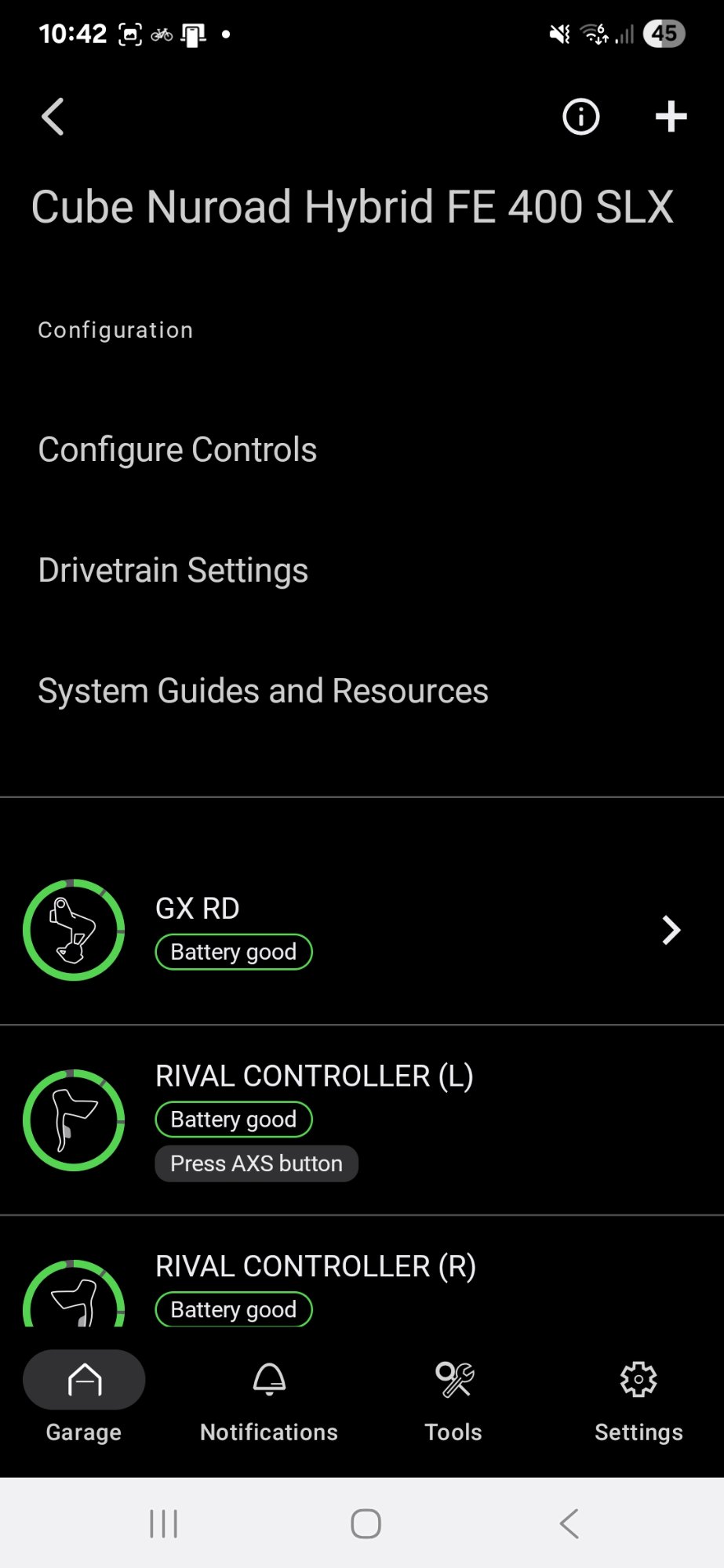Select the Rival Controller (L) row
Screen dimensions: 724x1568
click(362, 1120)
